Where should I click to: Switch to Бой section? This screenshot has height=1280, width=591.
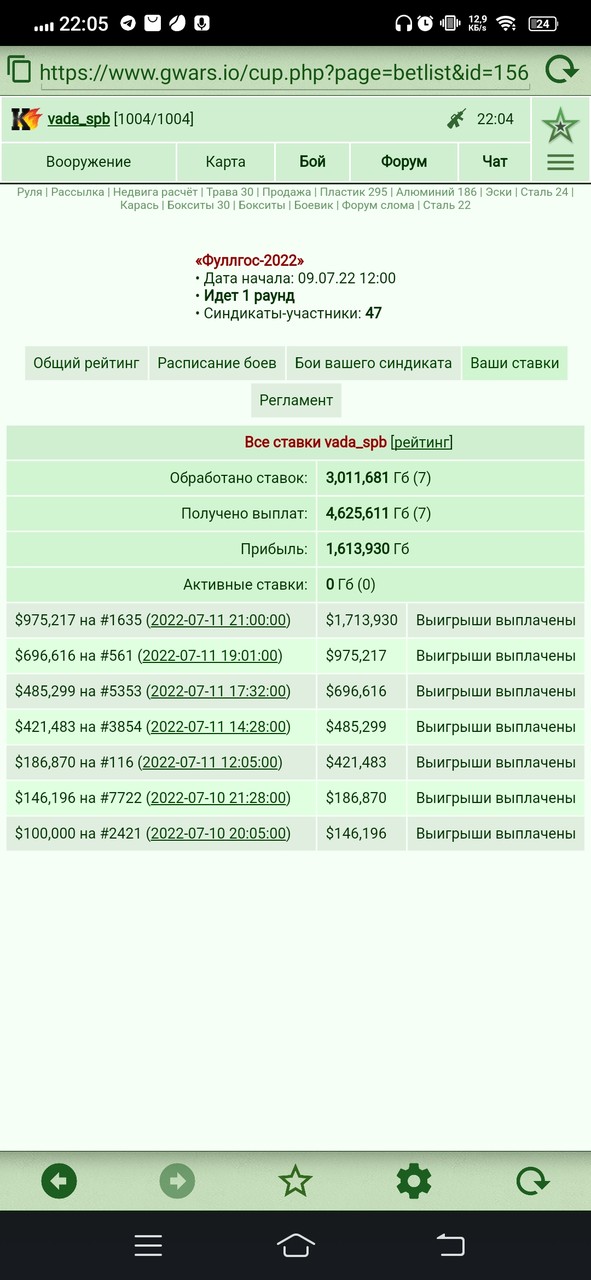pos(312,162)
